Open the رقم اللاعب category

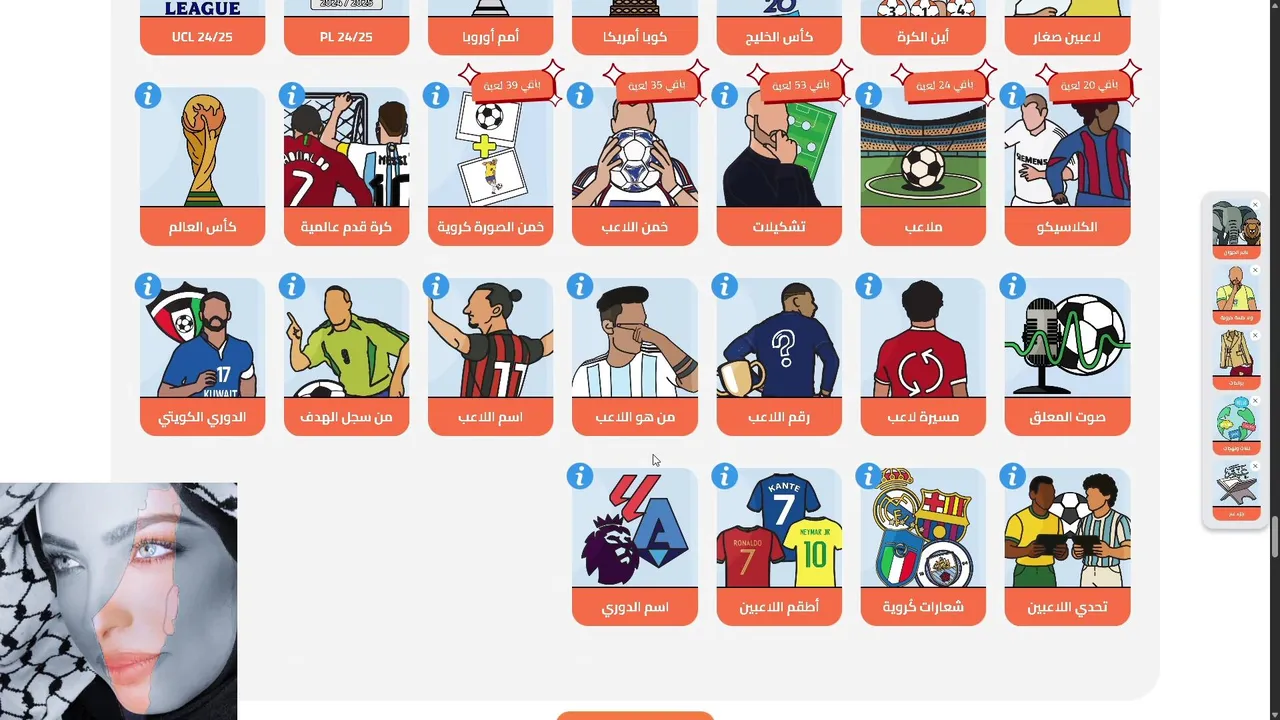[779, 355]
